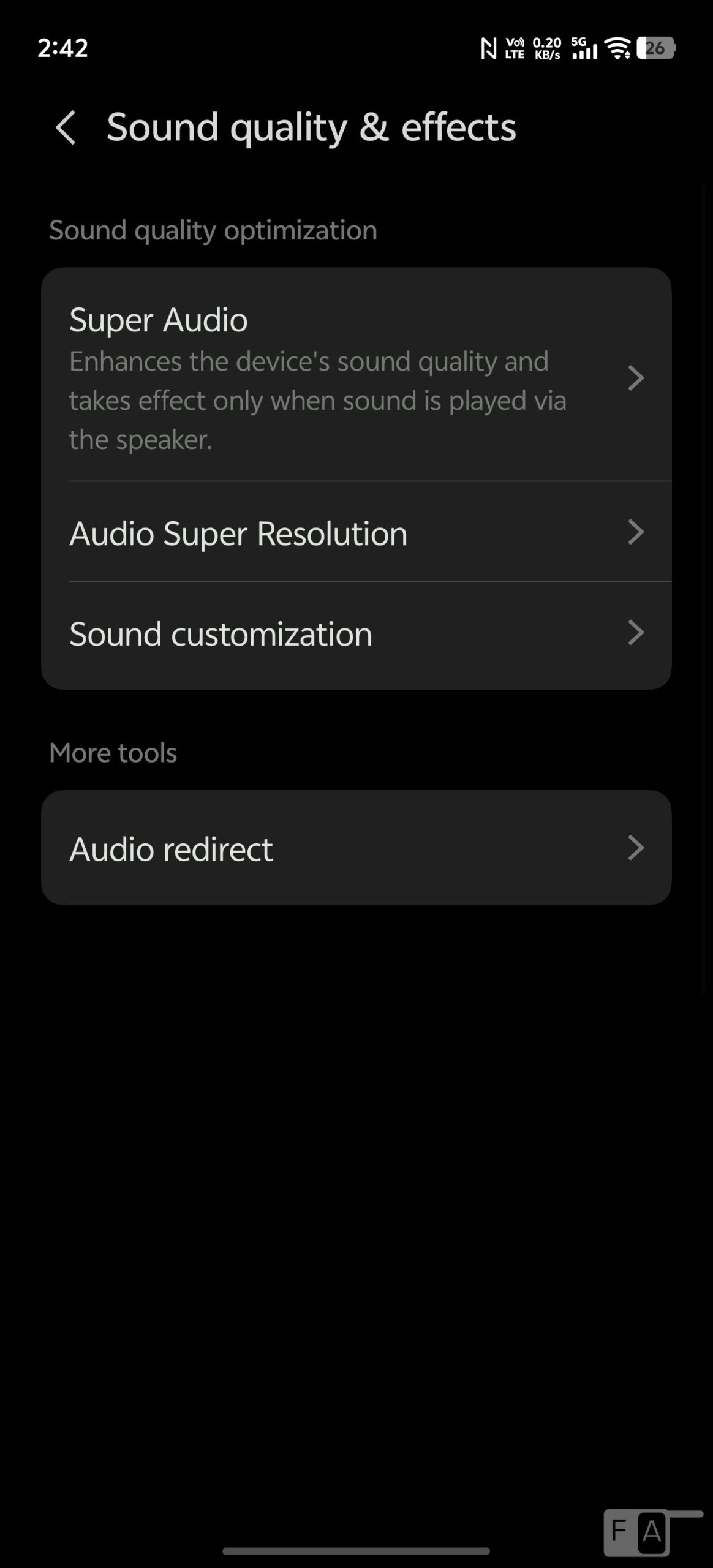Open Audio Super Resolution

click(356, 532)
